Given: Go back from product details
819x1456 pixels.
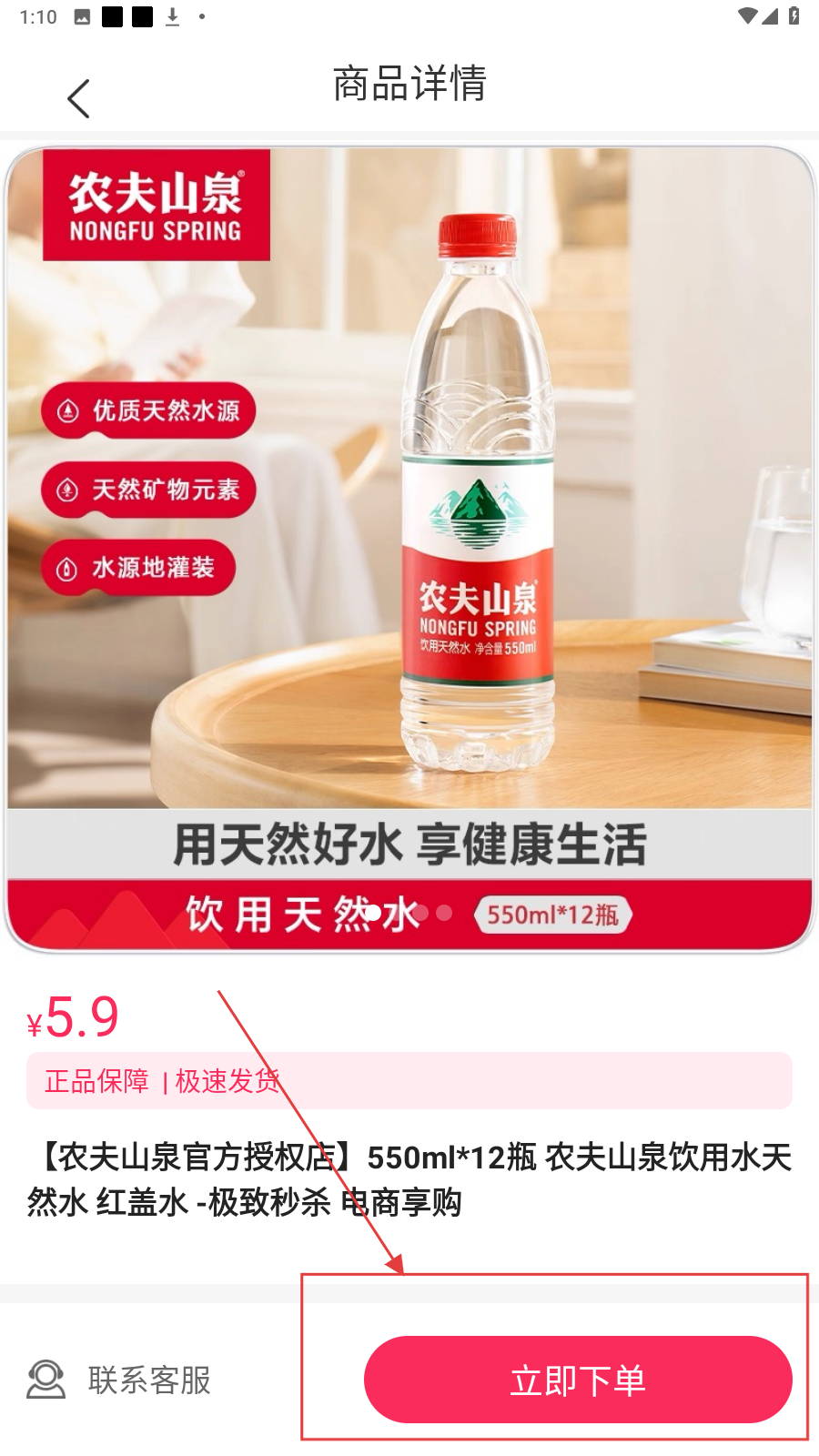Looking at the screenshot, I should pos(79,98).
